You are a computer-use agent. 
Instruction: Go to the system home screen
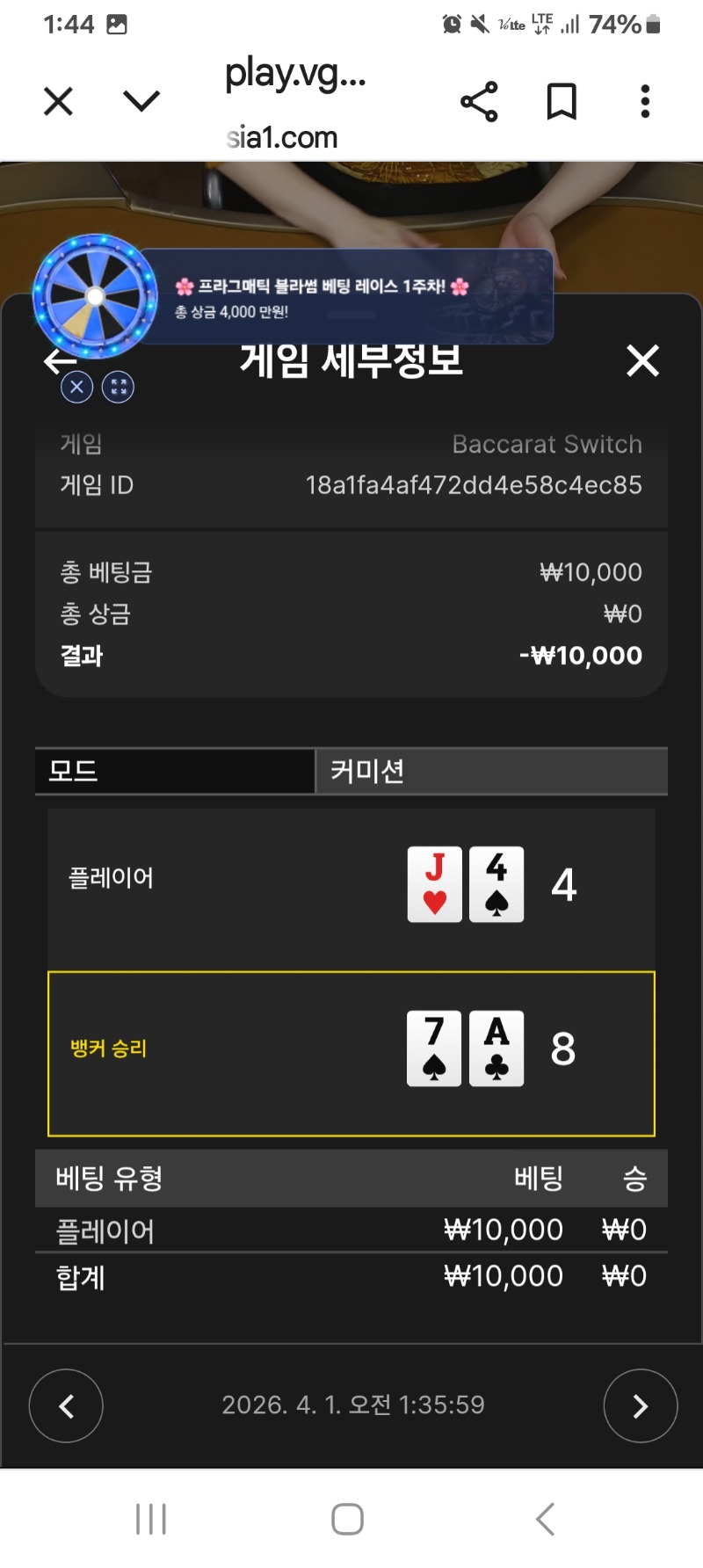[348, 1519]
